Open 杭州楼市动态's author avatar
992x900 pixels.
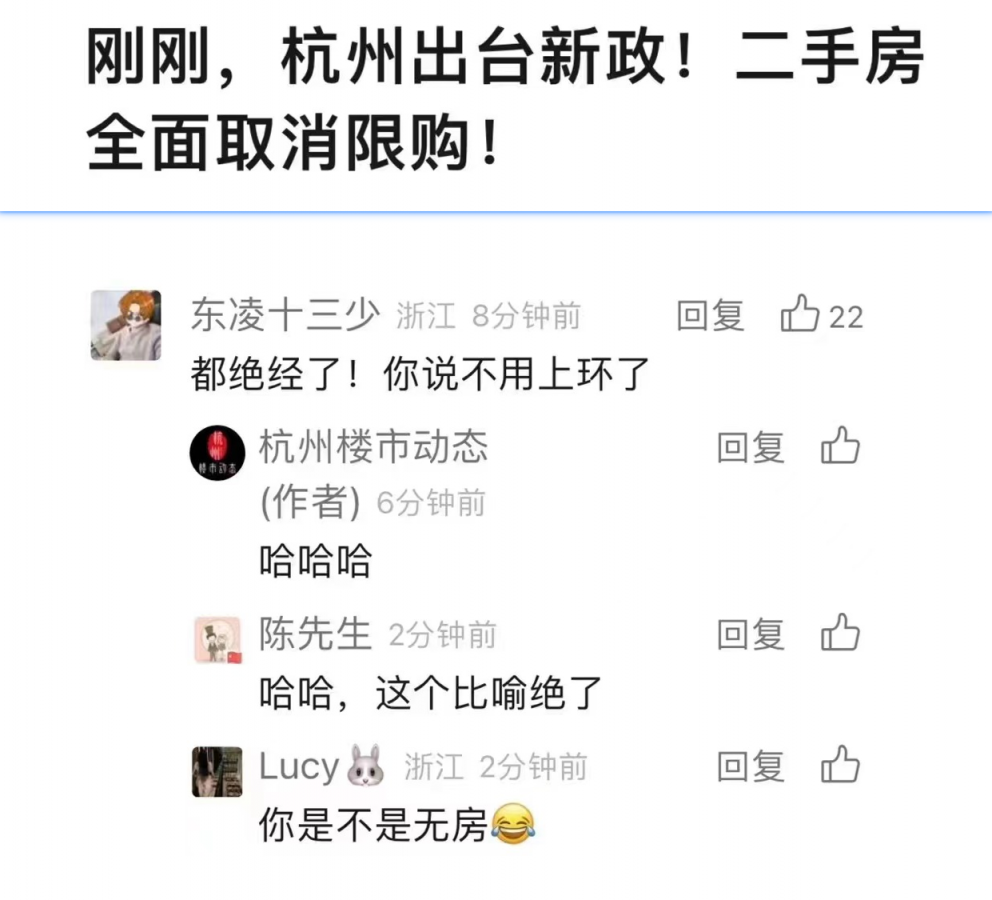click(217, 453)
